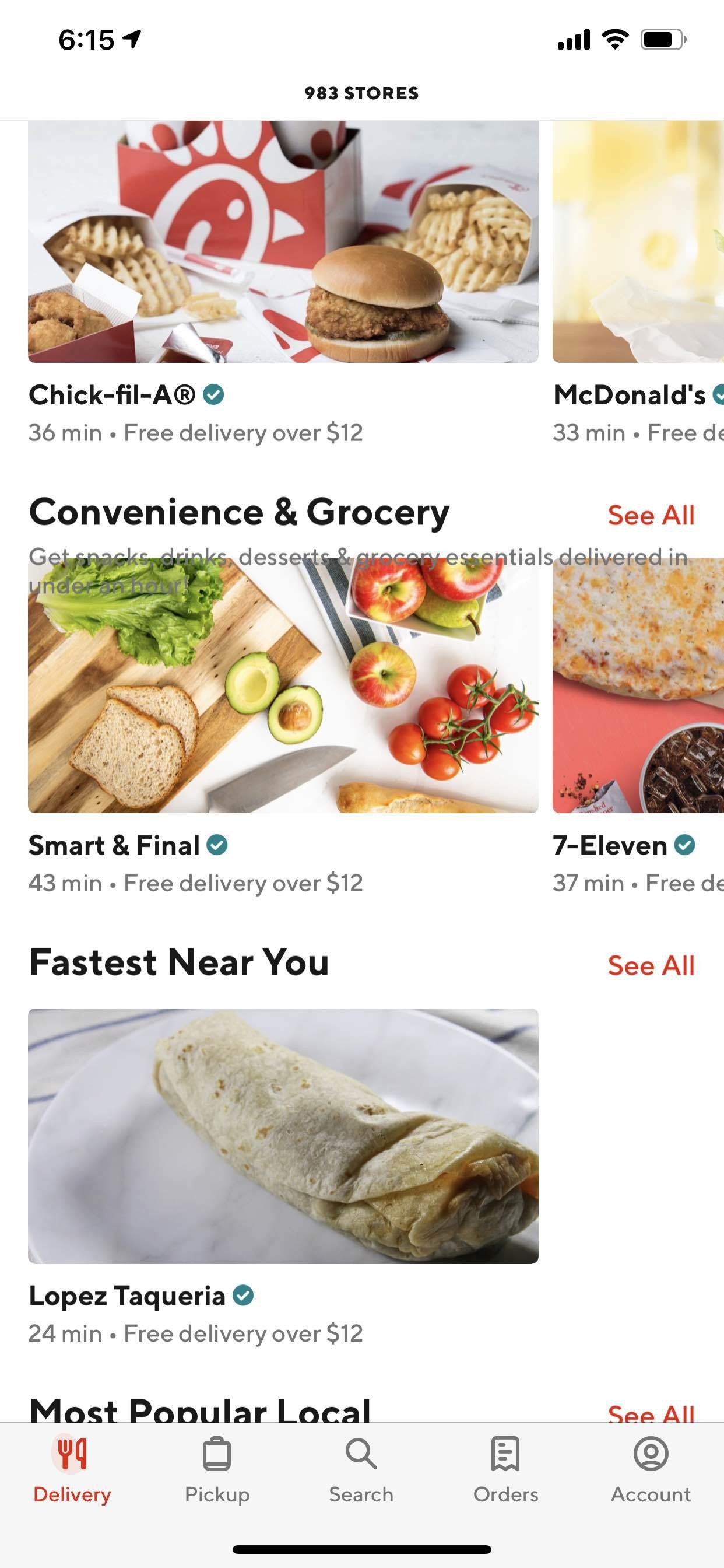Tap the verified badge next to Smart & Final

click(x=217, y=845)
